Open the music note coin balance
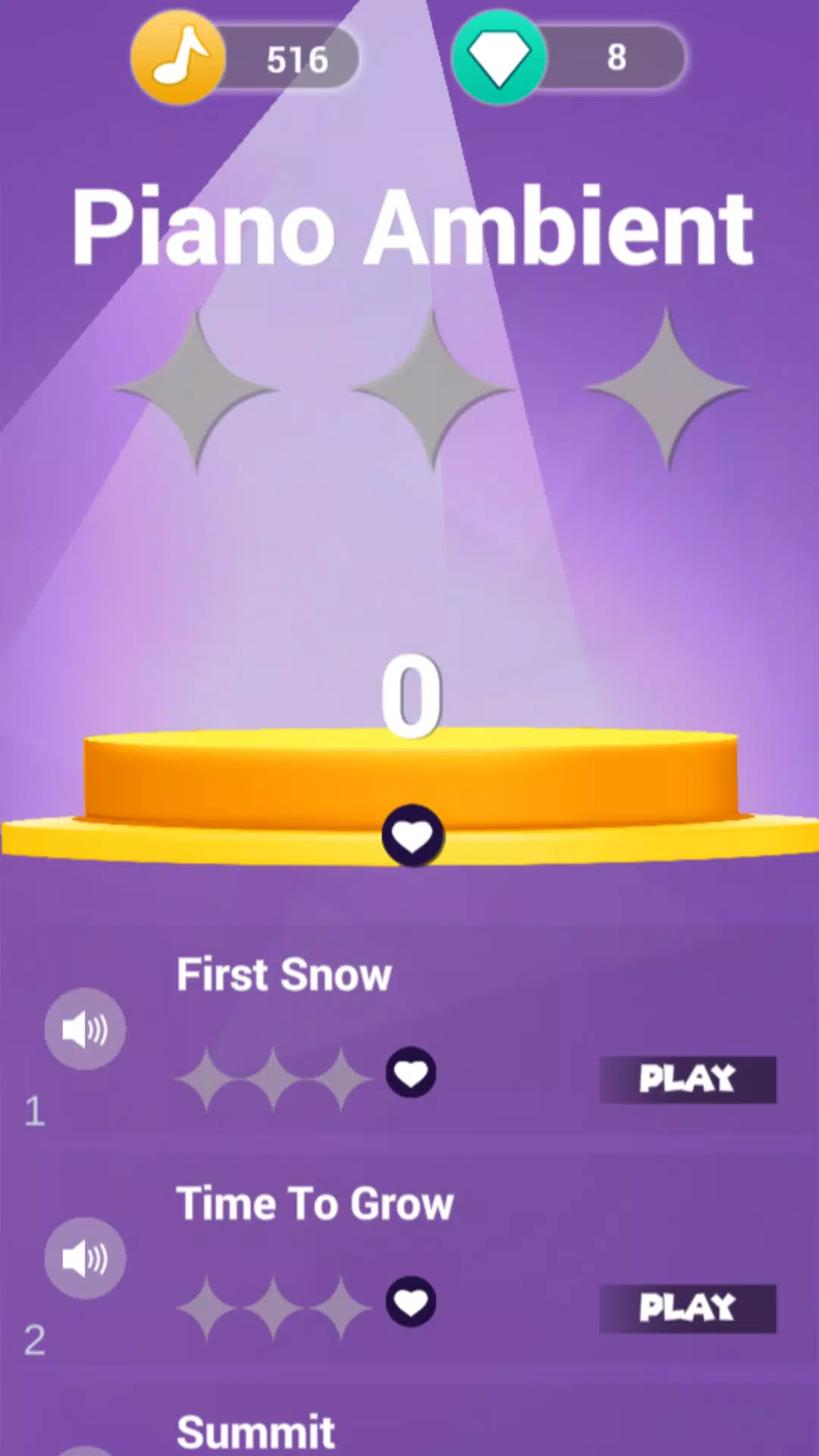 coord(244,58)
